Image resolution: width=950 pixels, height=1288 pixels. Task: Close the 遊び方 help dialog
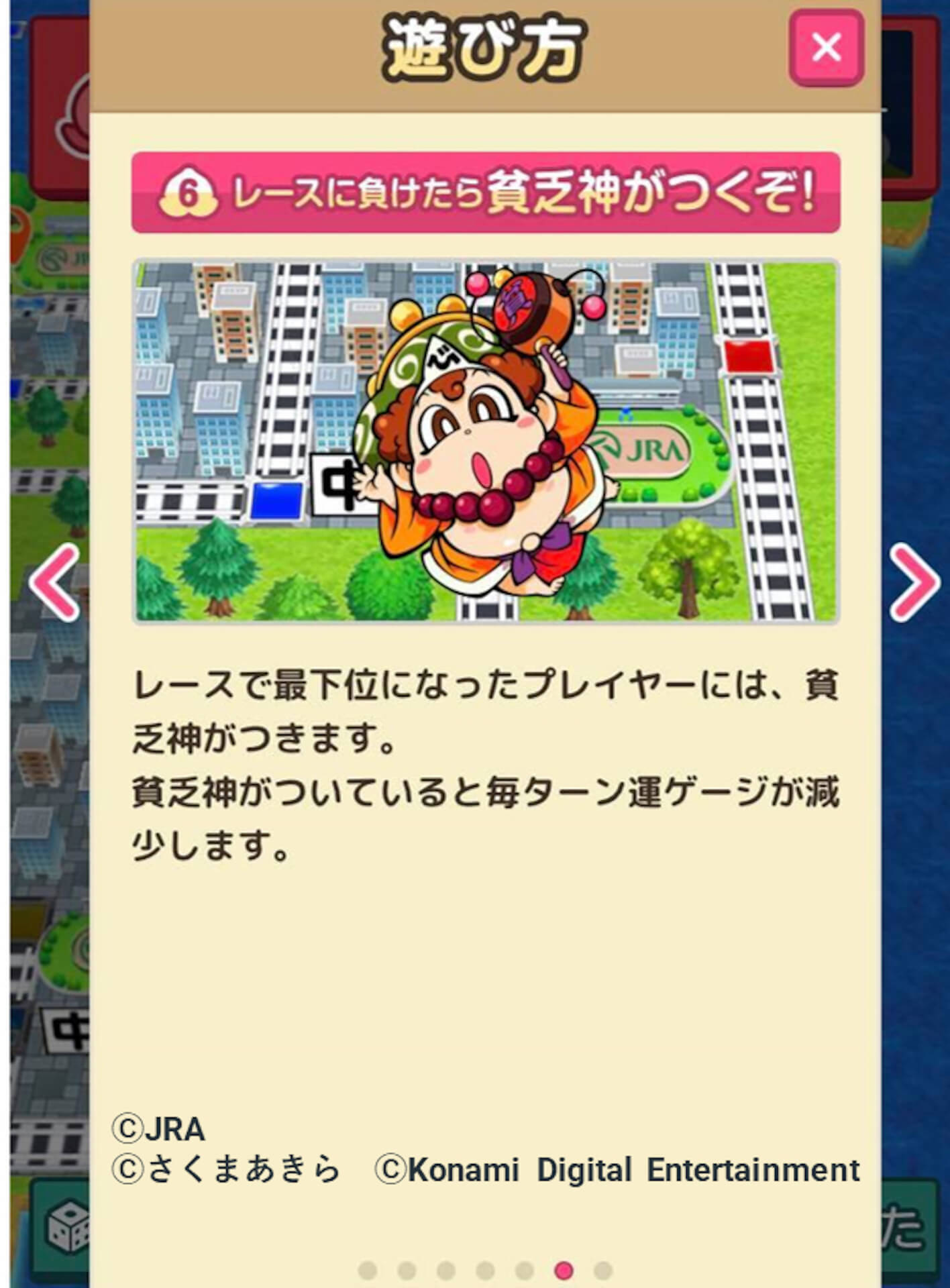click(826, 48)
